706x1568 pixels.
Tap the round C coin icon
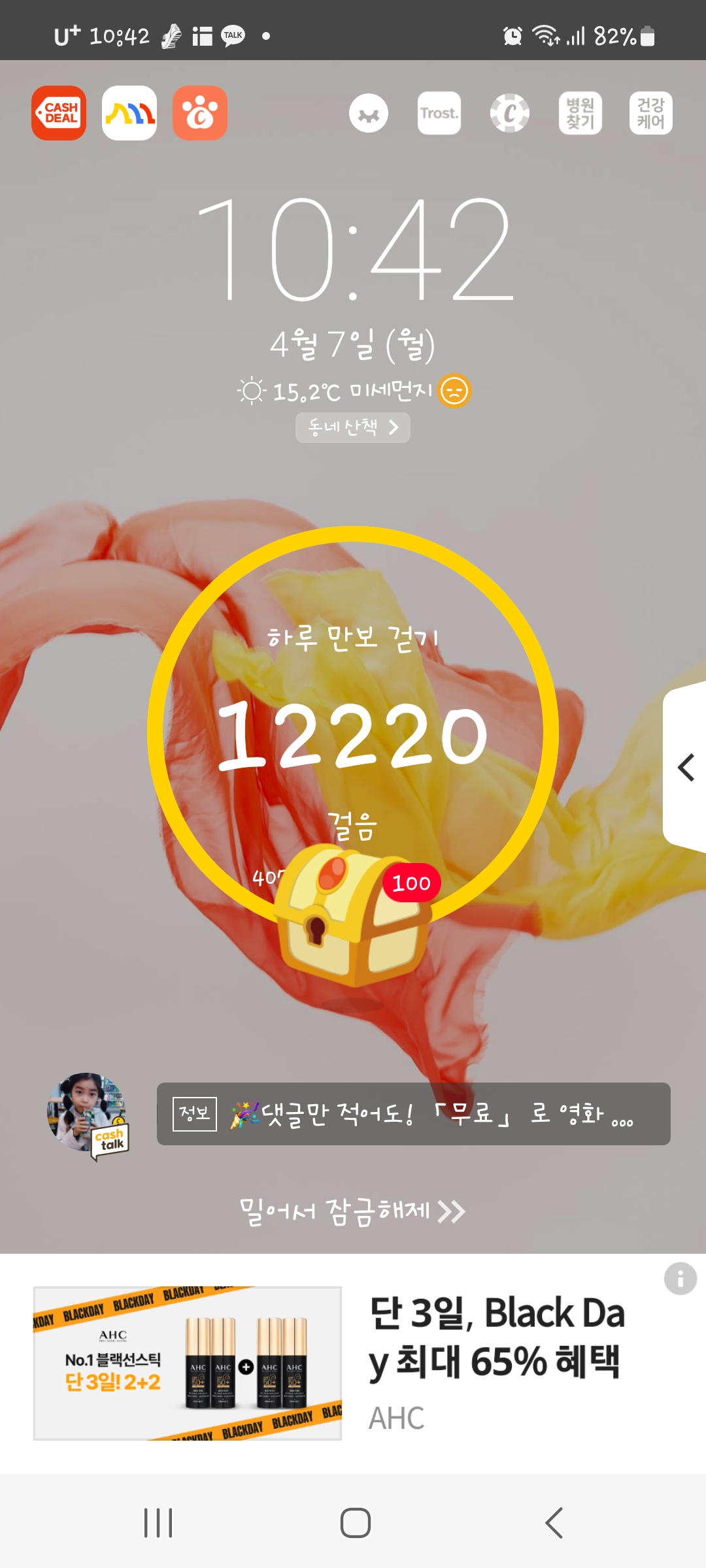510,113
